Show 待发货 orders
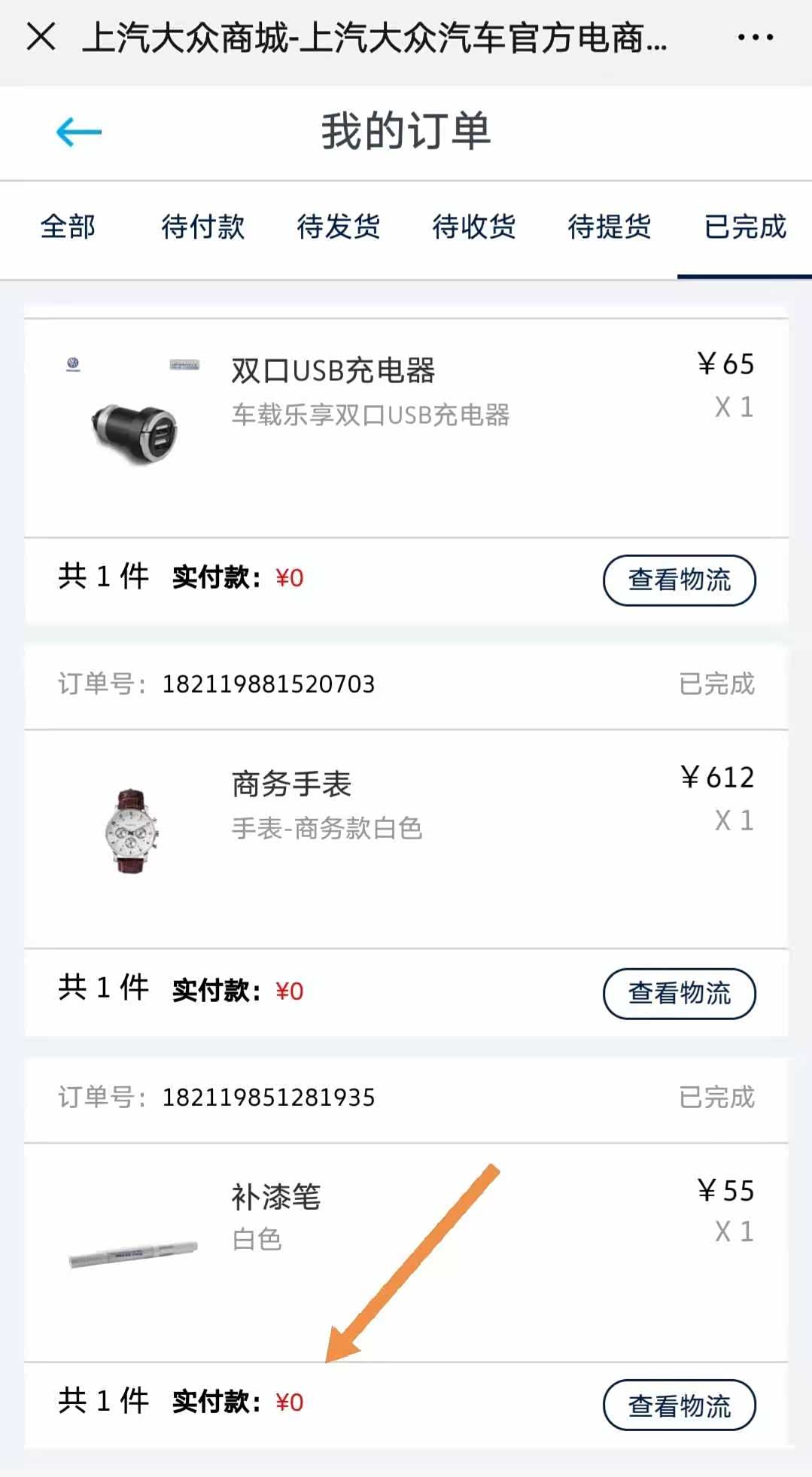The height and width of the screenshot is (1477, 812). click(x=339, y=227)
